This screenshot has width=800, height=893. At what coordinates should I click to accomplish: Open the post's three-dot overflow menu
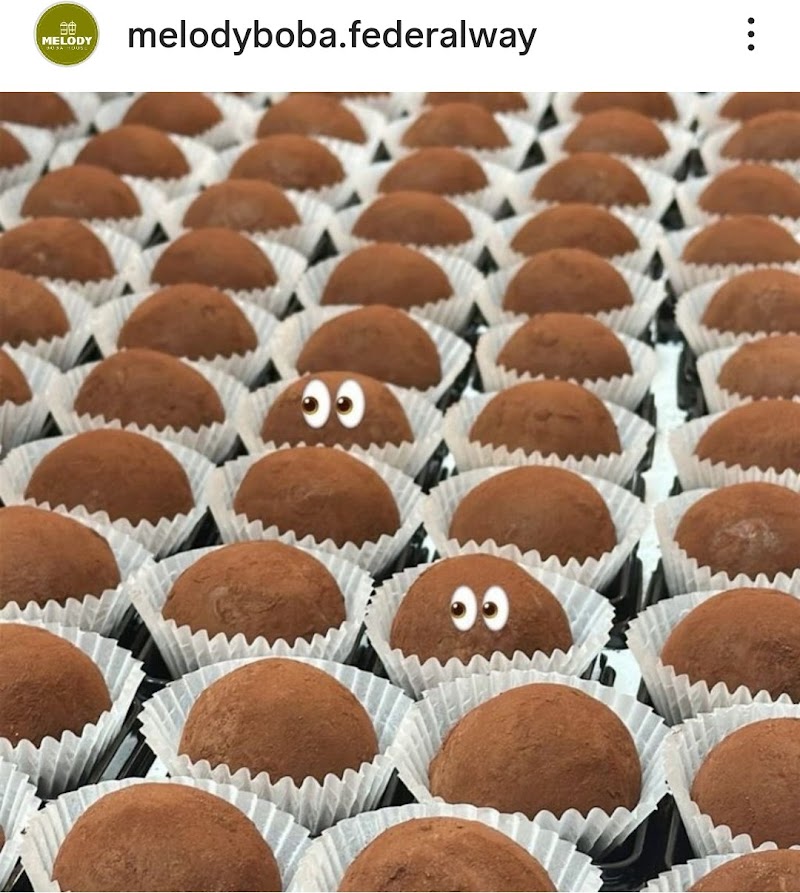[x=751, y=35]
